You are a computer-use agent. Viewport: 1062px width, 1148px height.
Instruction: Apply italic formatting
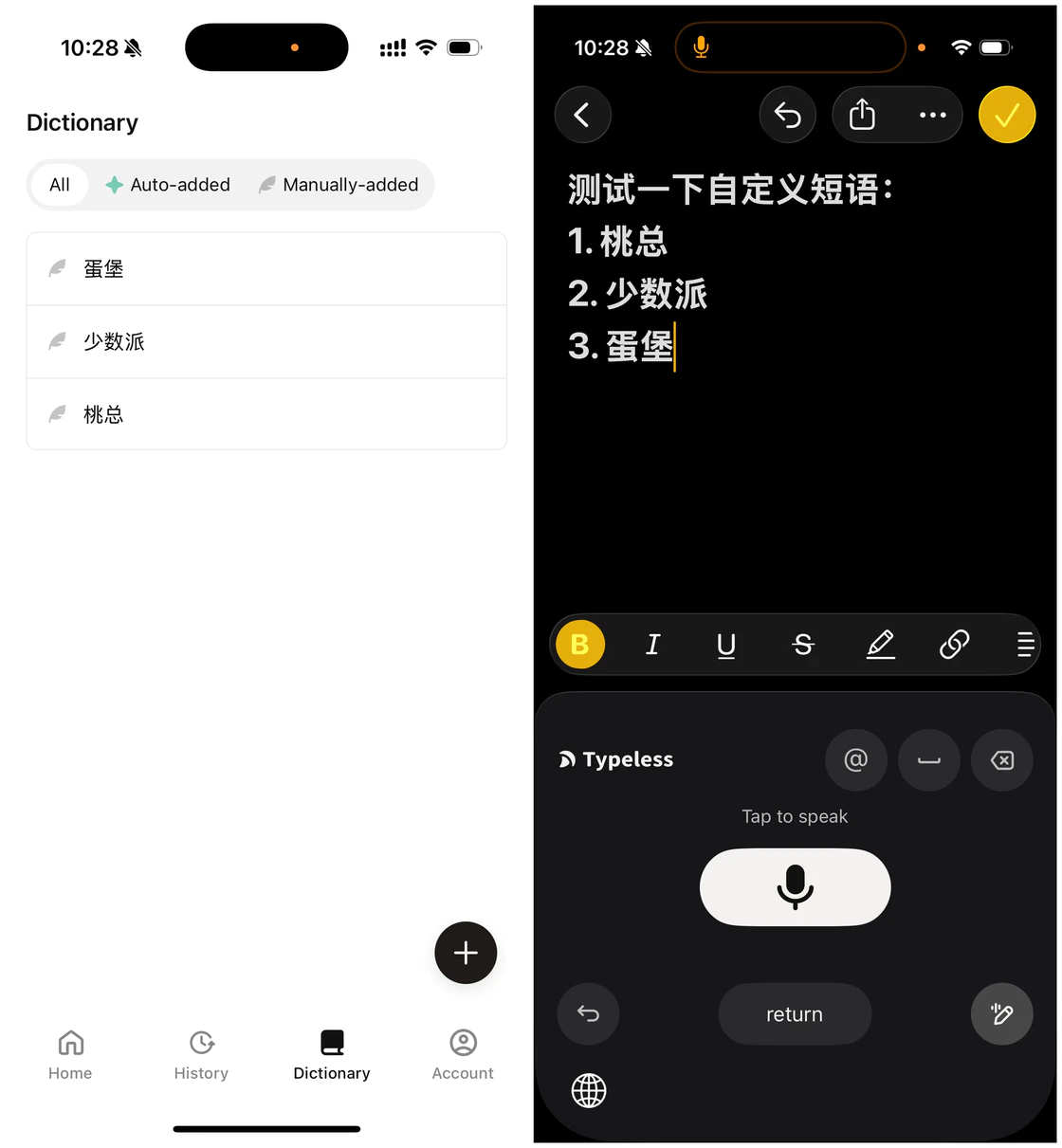[x=652, y=645]
